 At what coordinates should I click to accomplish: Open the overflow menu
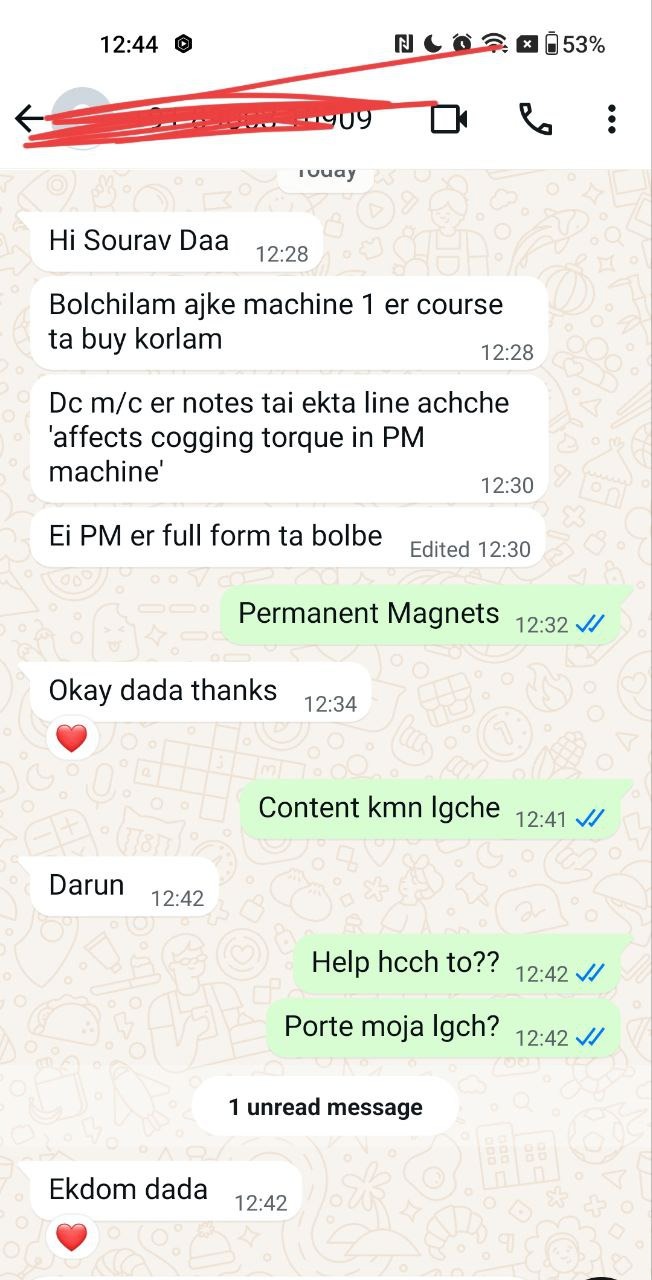click(x=612, y=120)
